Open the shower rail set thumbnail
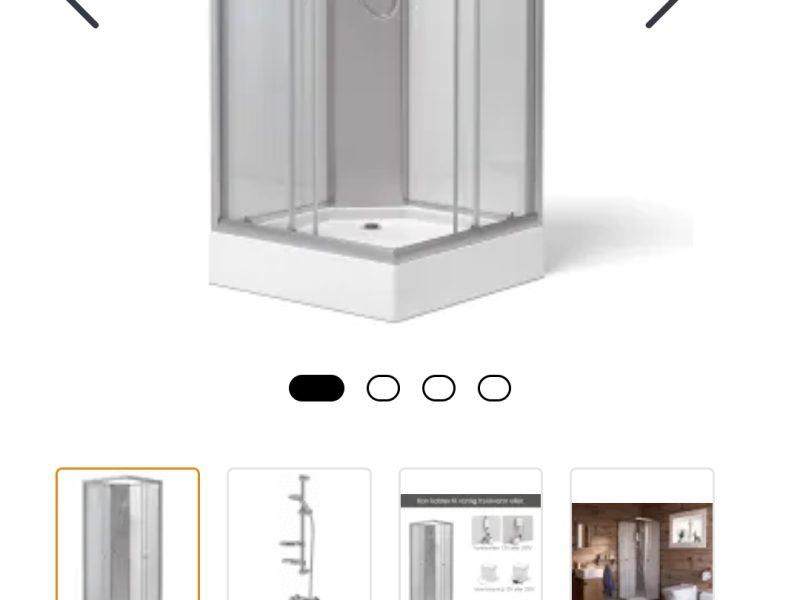This screenshot has height=600, width=800. click(x=299, y=536)
